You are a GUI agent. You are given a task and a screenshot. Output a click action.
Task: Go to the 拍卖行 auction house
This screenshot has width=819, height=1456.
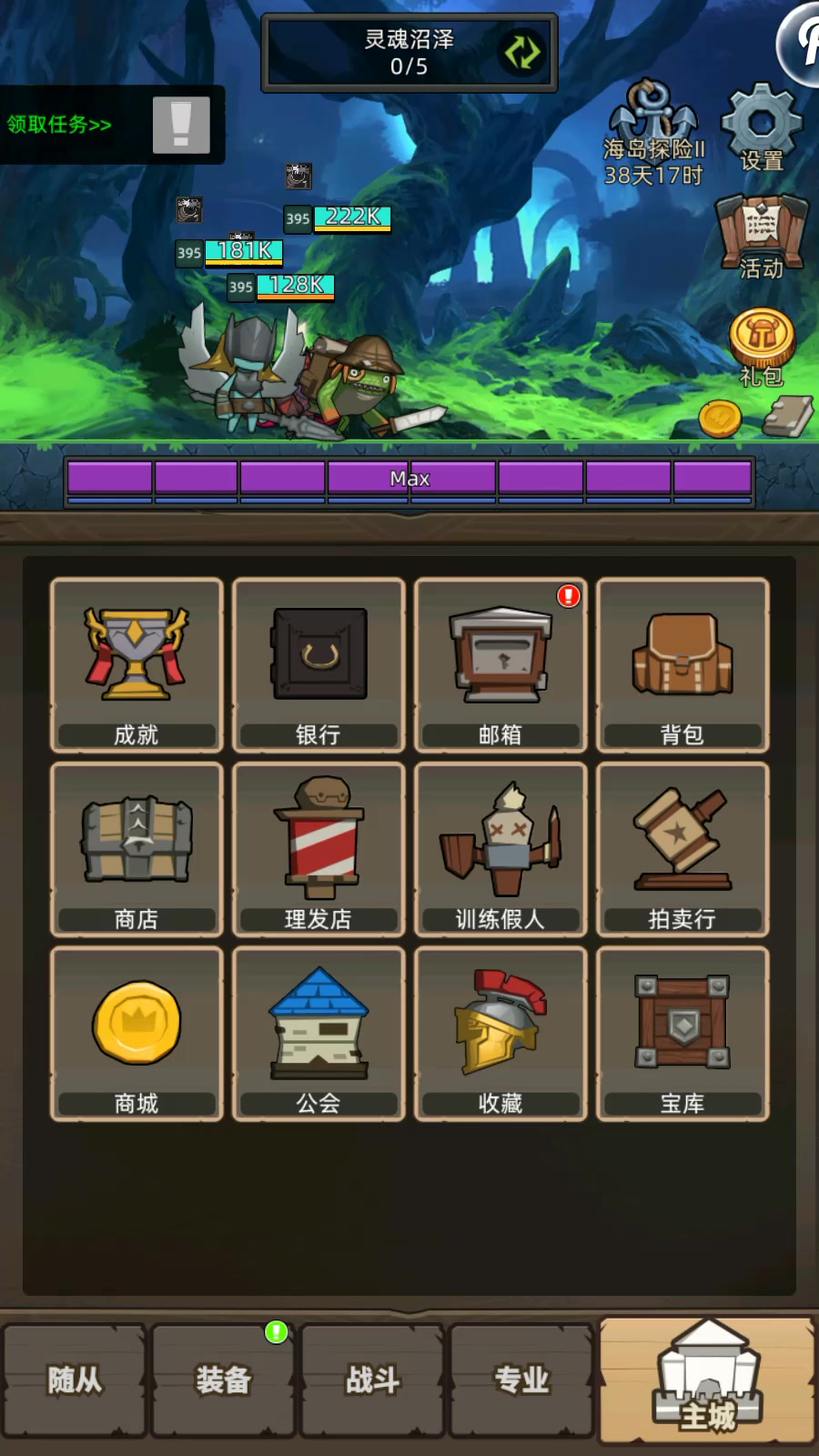click(x=682, y=850)
